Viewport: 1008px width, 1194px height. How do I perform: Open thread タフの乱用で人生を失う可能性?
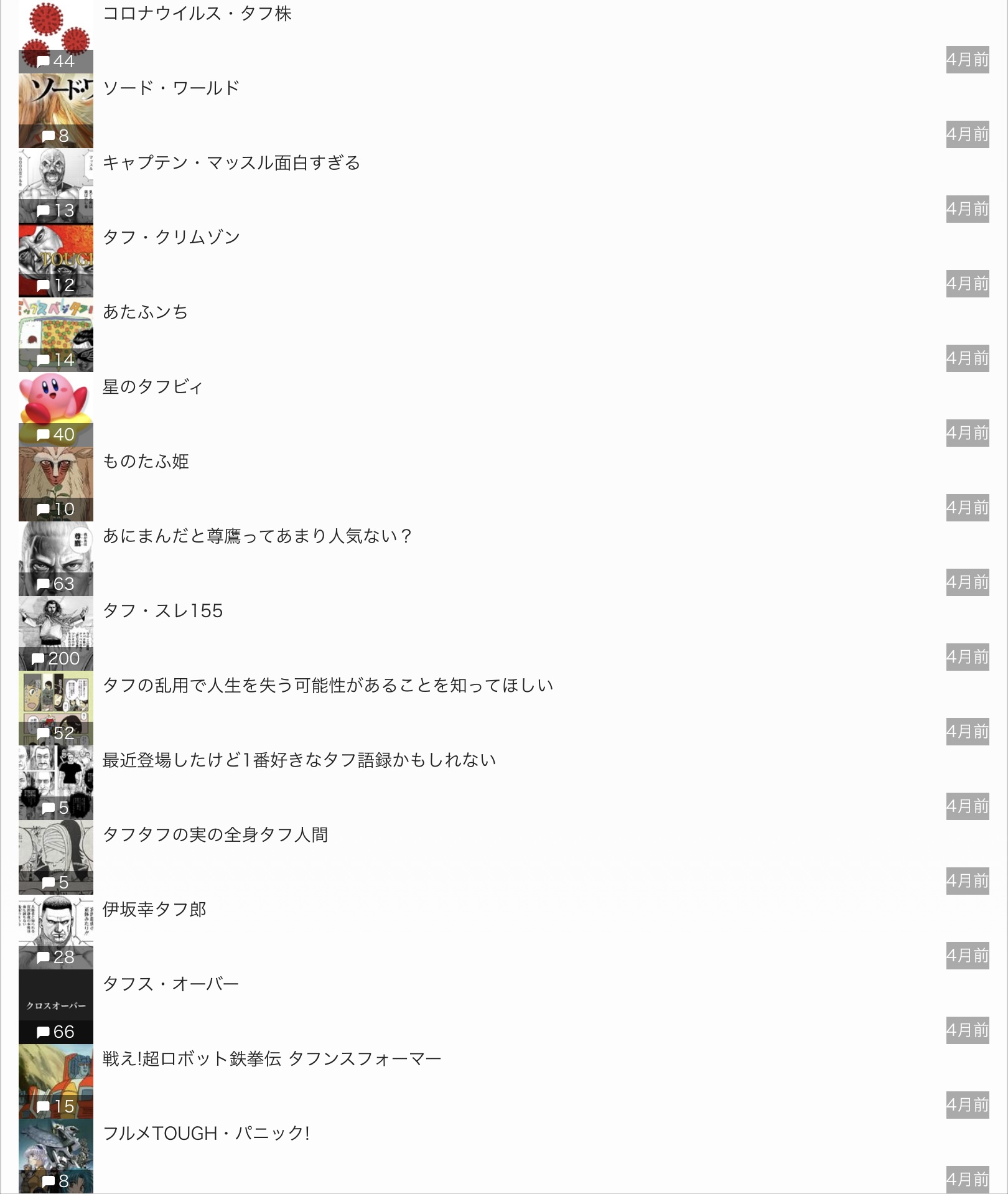(328, 686)
